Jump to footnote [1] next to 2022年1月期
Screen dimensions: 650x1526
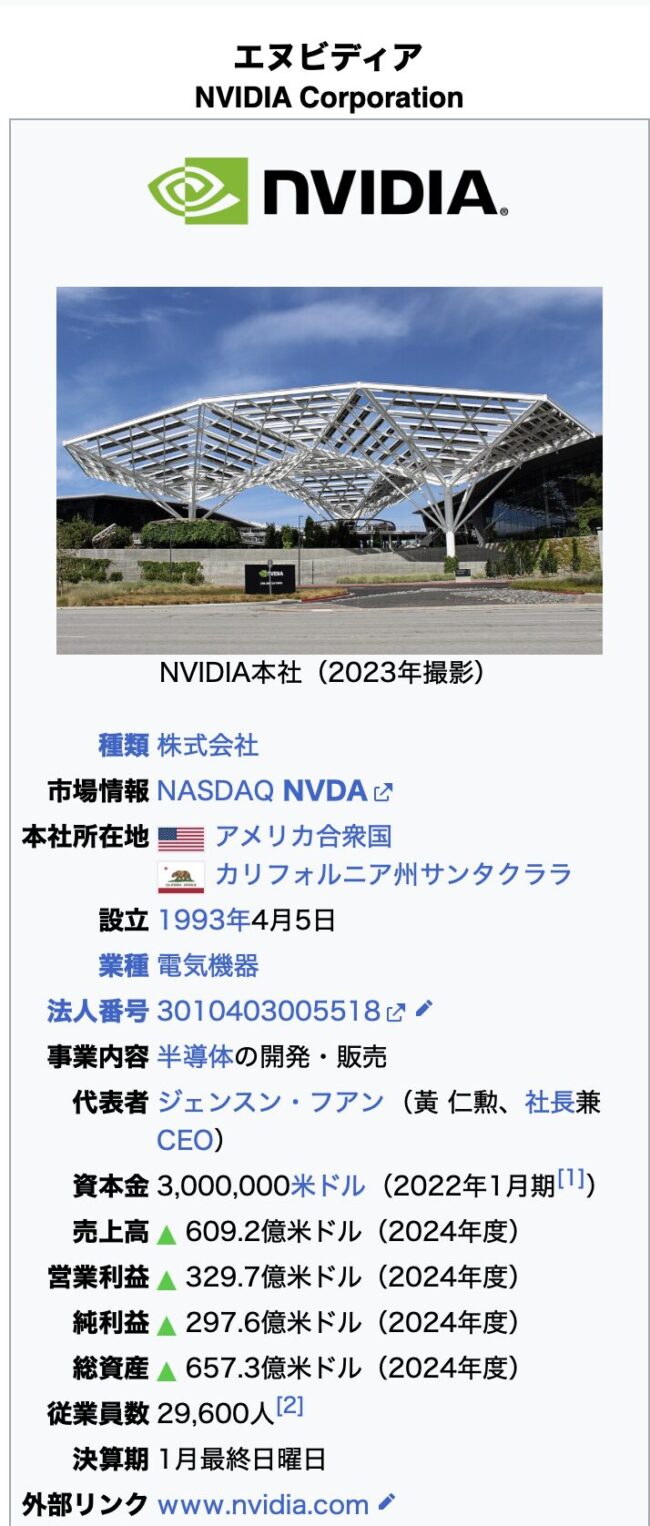(x=571, y=1180)
